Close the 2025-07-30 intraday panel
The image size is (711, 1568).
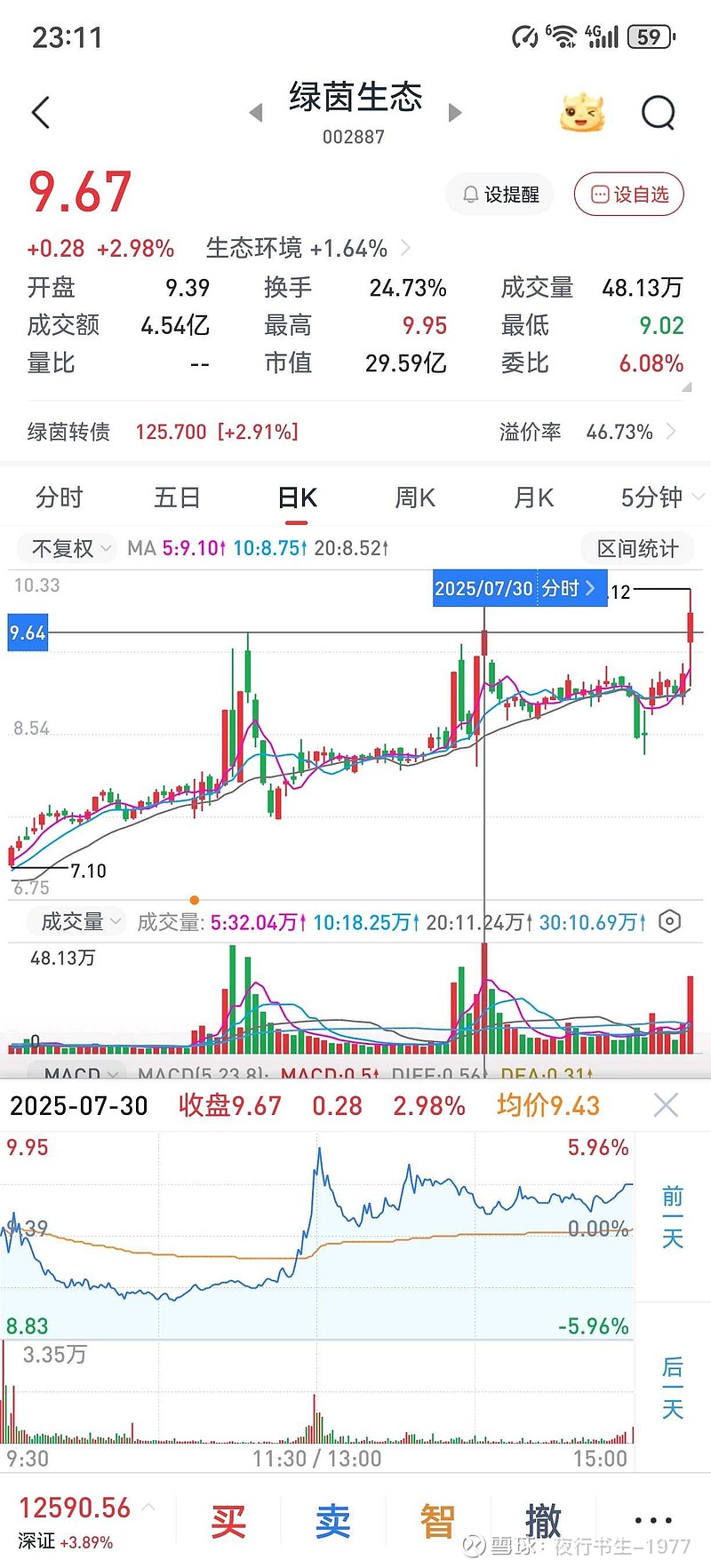pyautogui.click(x=666, y=1105)
